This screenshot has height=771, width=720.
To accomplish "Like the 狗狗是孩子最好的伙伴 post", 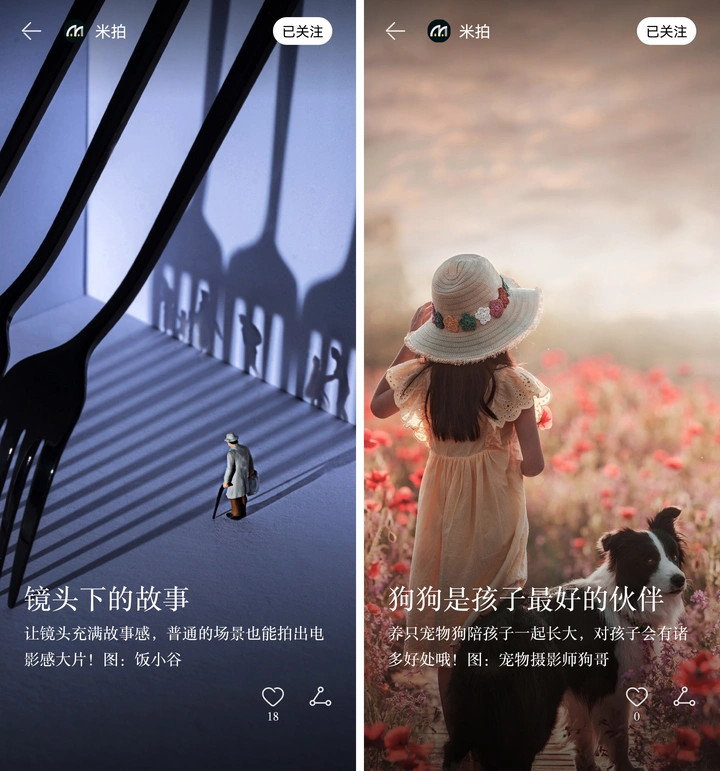I will (637, 697).
